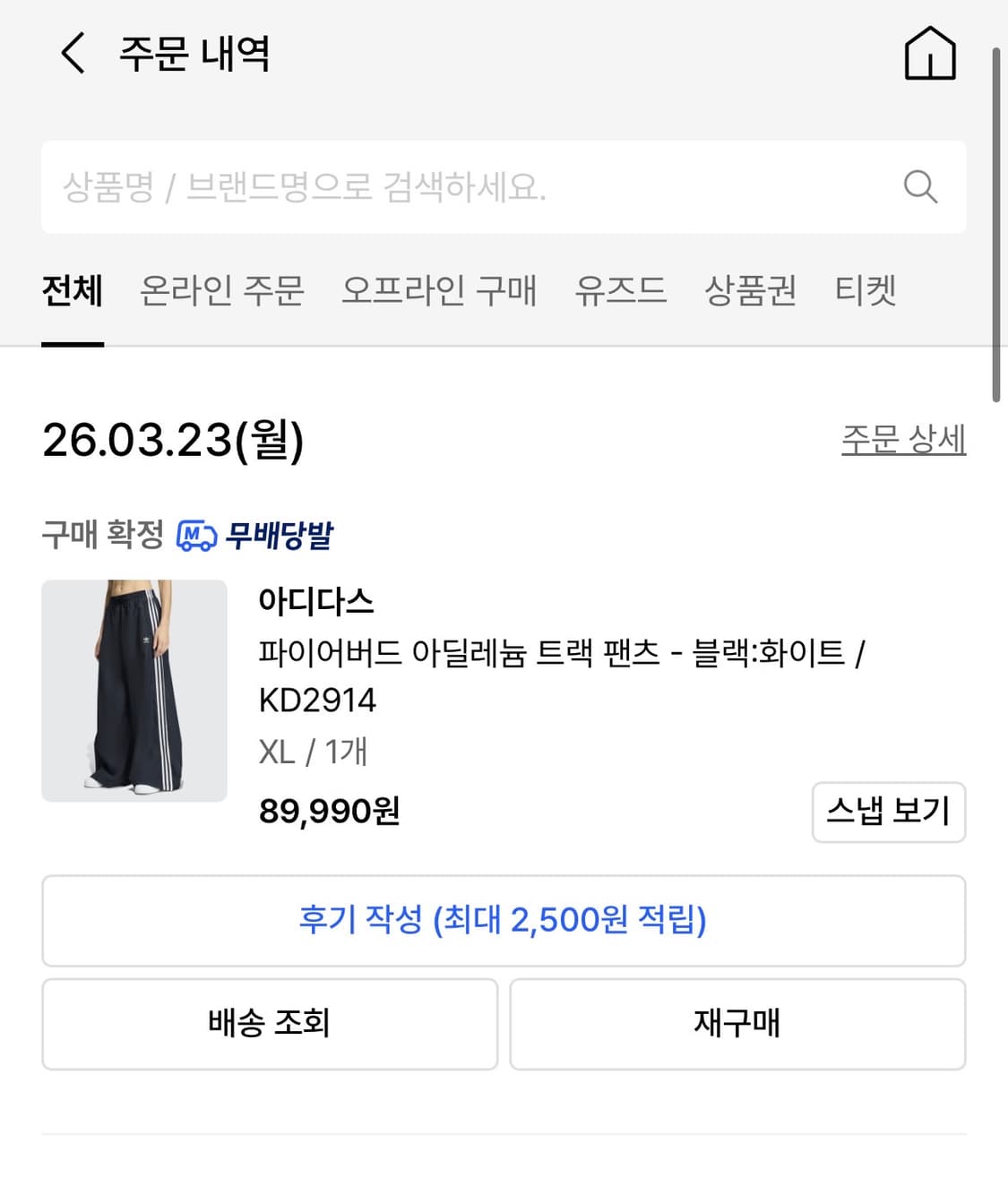This screenshot has width=1008, height=1195.
Task: Tap the 무배당발 delivery truck icon
Action: [196, 536]
